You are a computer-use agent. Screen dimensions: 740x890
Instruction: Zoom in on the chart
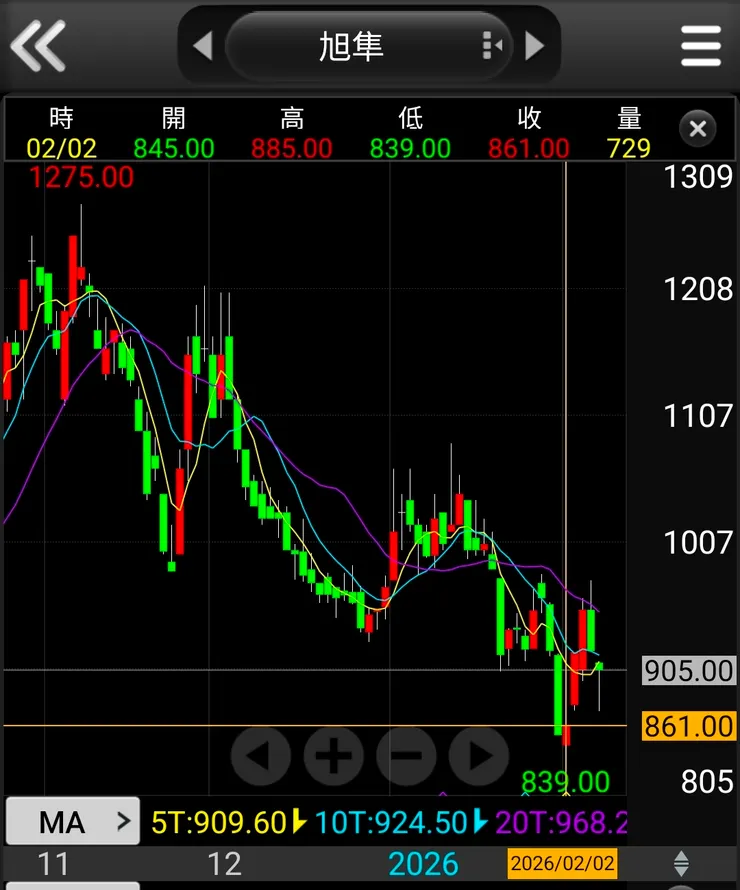click(334, 755)
